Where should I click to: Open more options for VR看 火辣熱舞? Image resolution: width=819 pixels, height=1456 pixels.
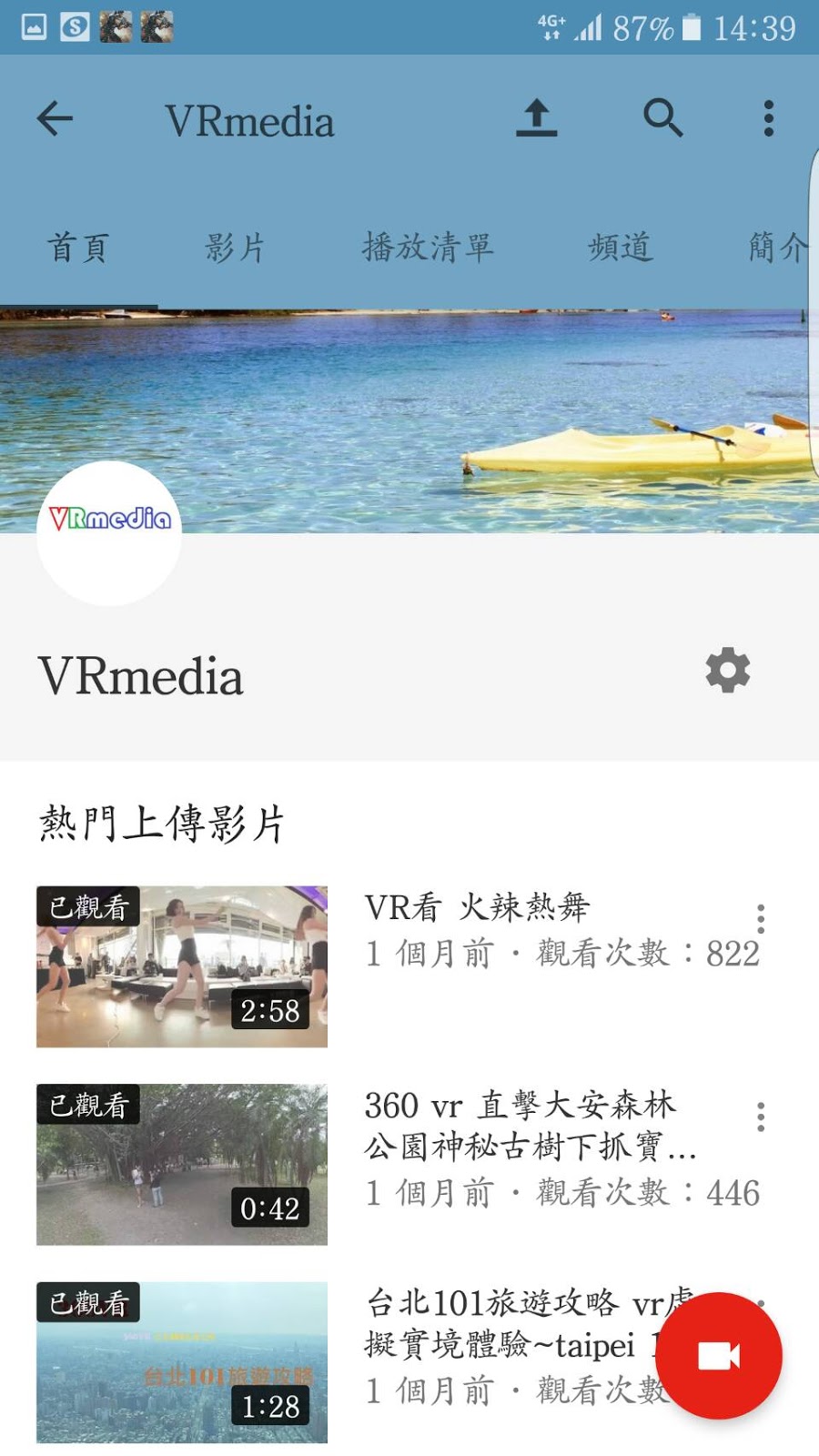pos(761,919)
